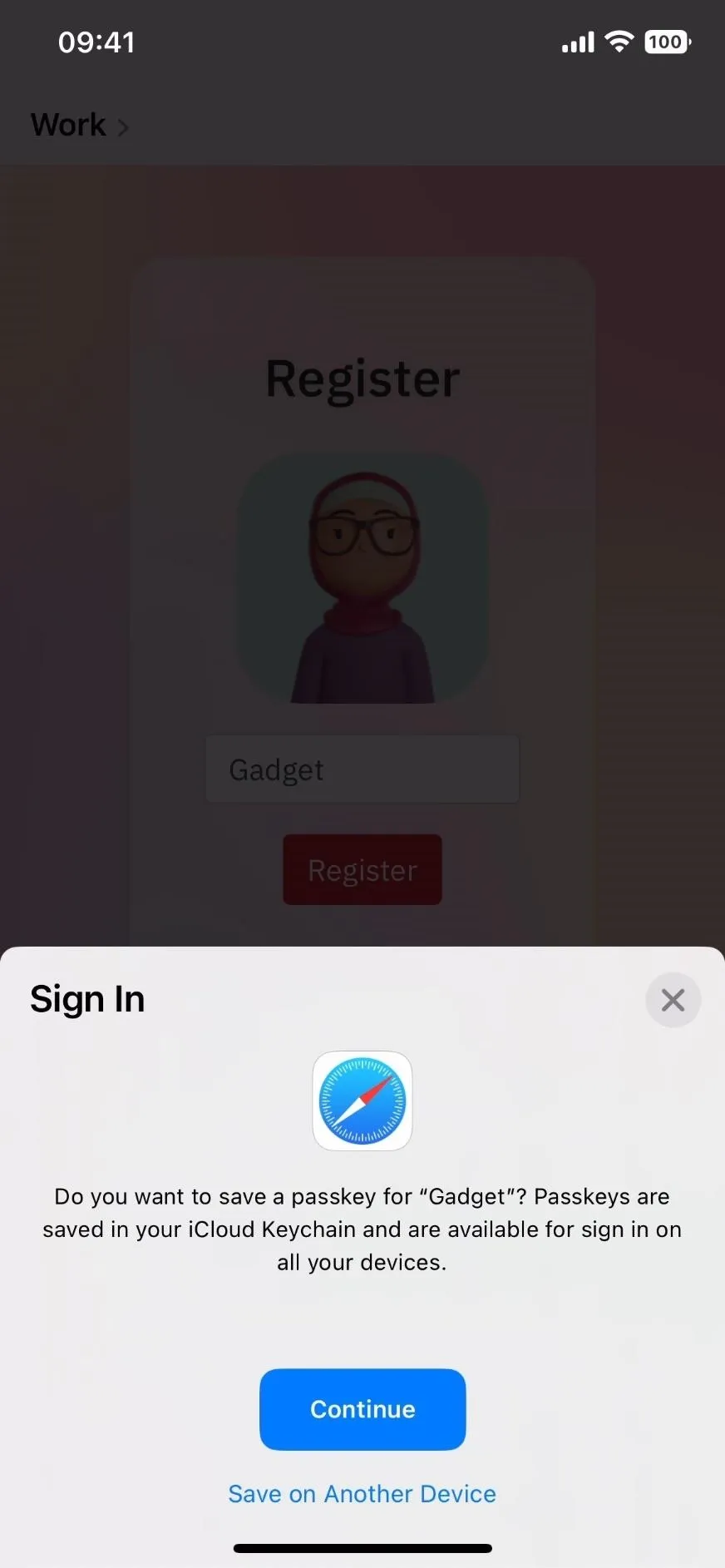Image resolution: width=725 pixels, height=1568 pixels.
Task: Choose Save on Another Device
Action: pos(362,1494)
